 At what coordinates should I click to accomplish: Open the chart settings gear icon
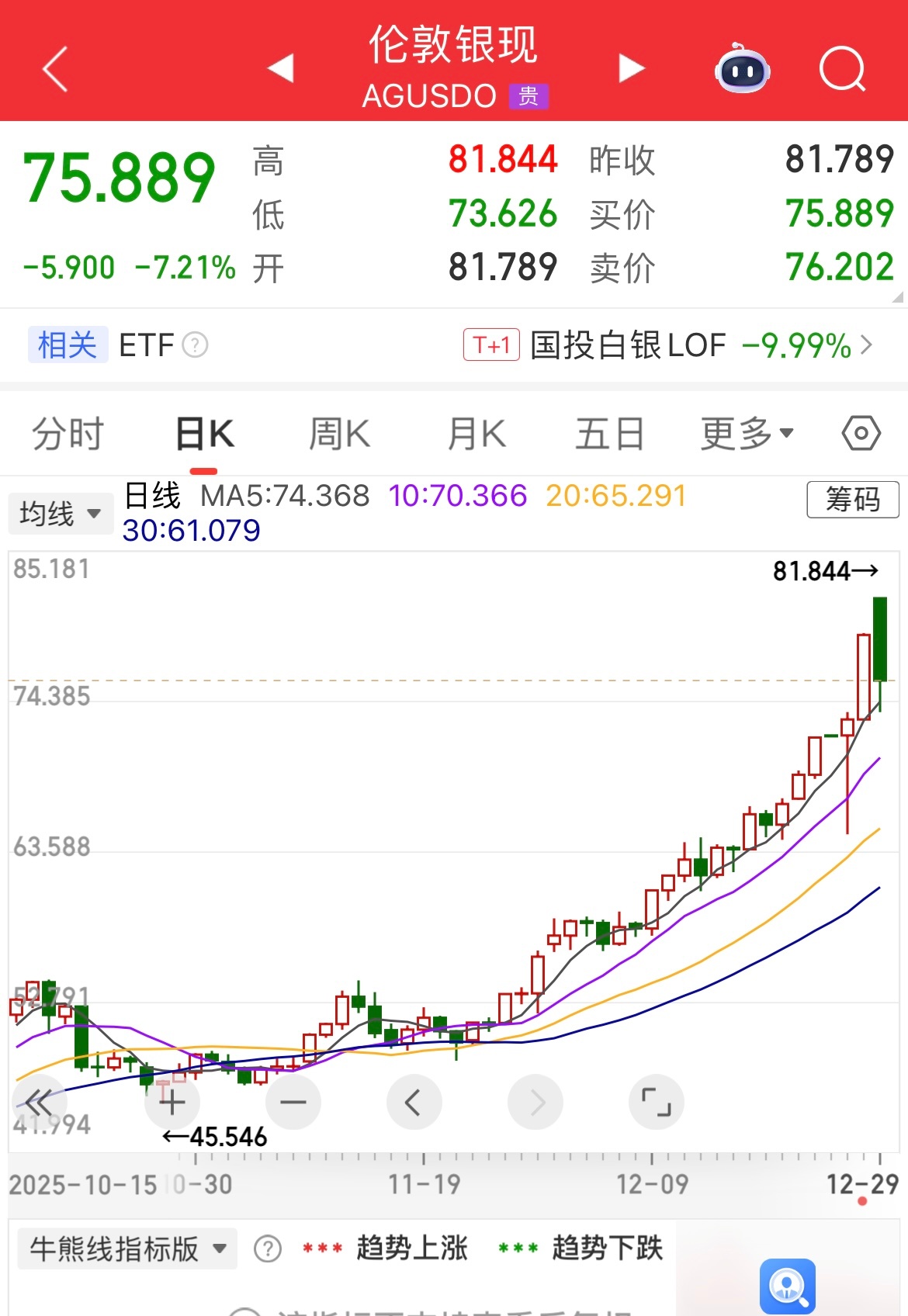[x=860, y=435]
